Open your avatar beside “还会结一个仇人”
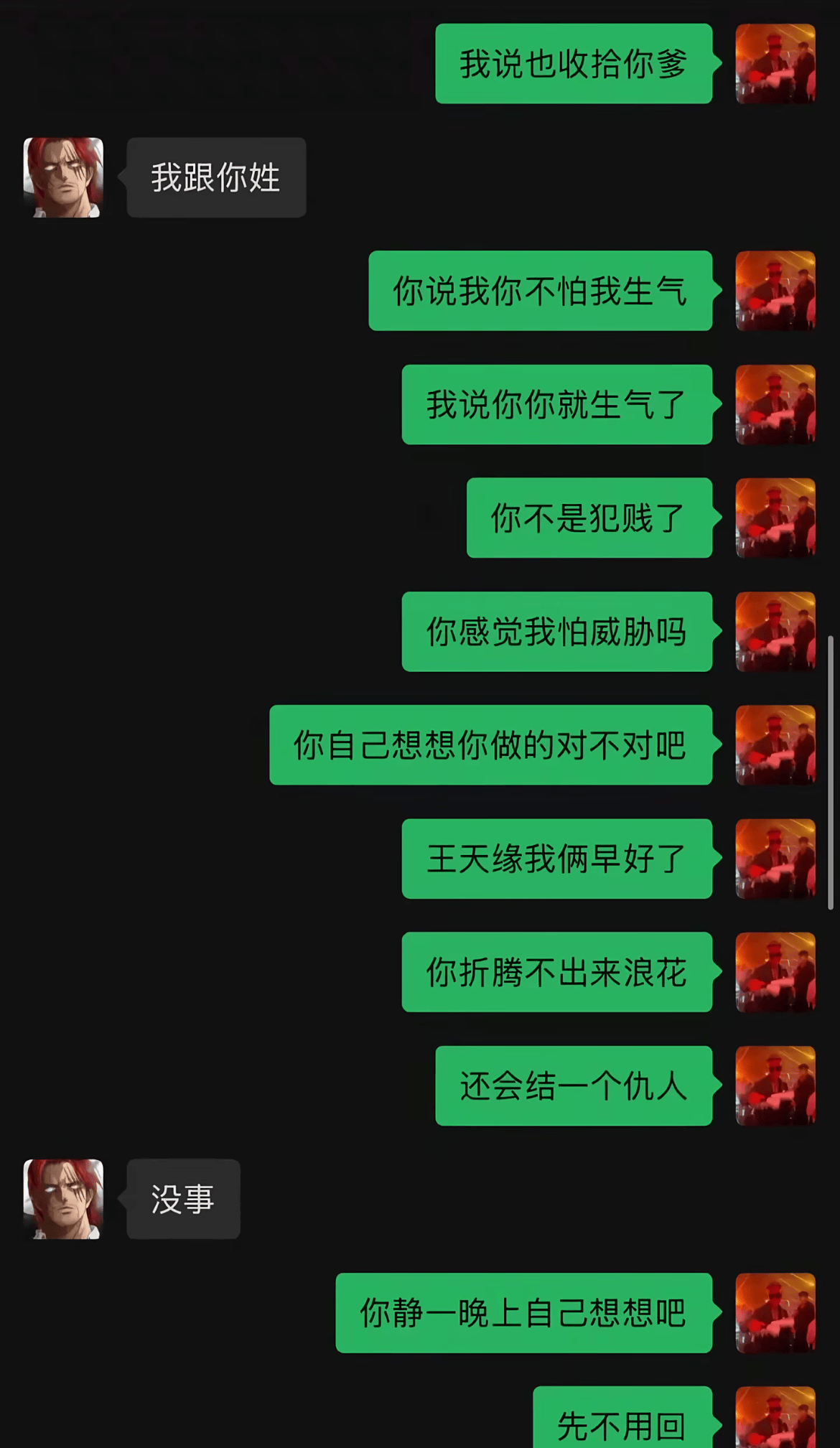The image size is (840, 1448). point(775,1085)
